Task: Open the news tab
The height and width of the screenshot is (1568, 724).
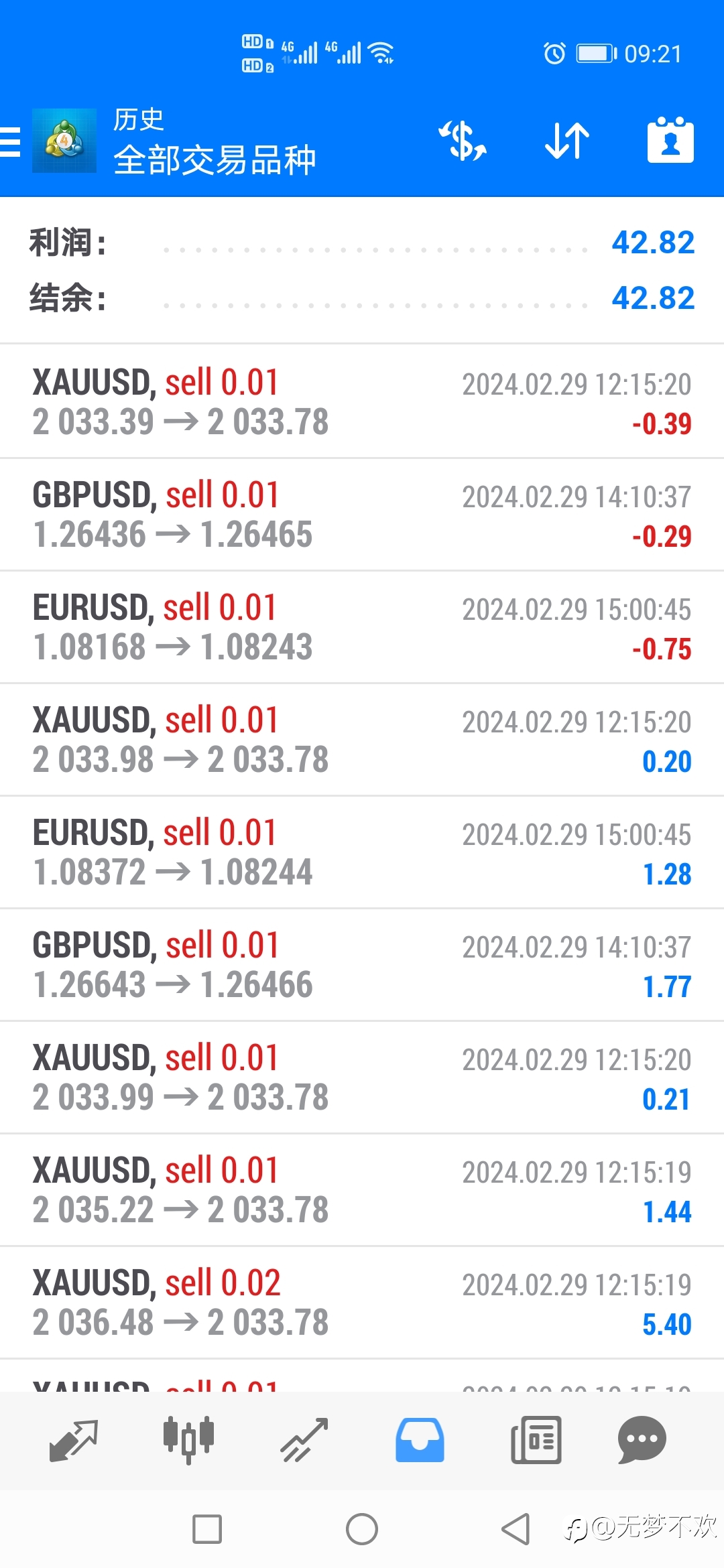Action: pos(536,1441)
